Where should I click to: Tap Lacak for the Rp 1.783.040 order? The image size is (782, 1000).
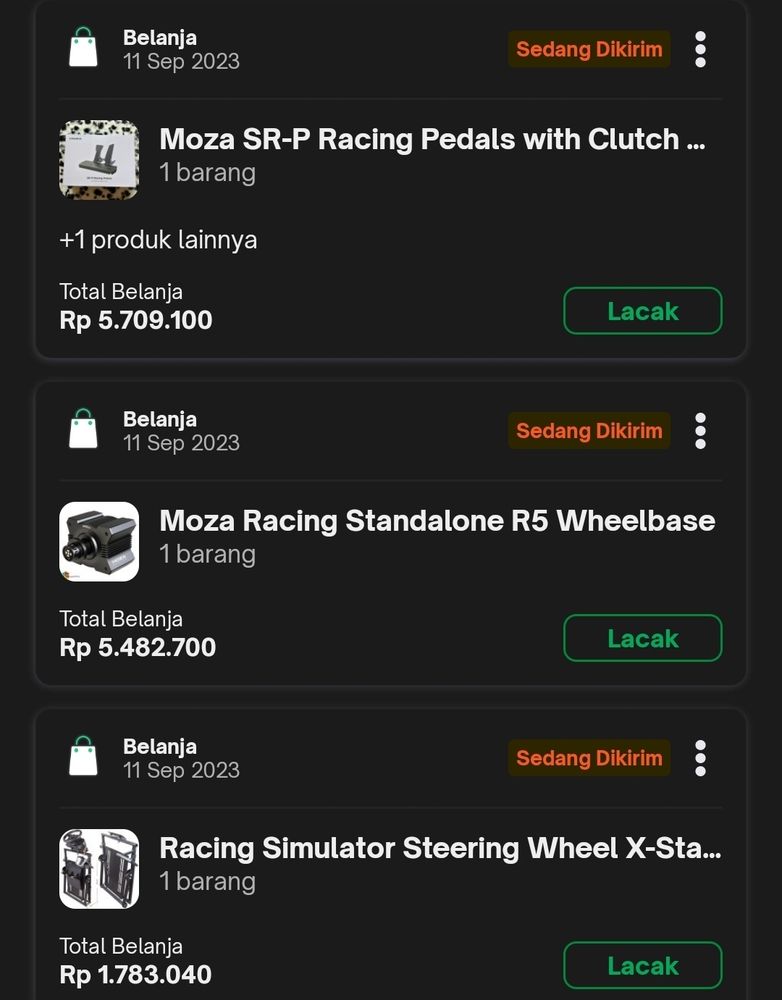642,965
